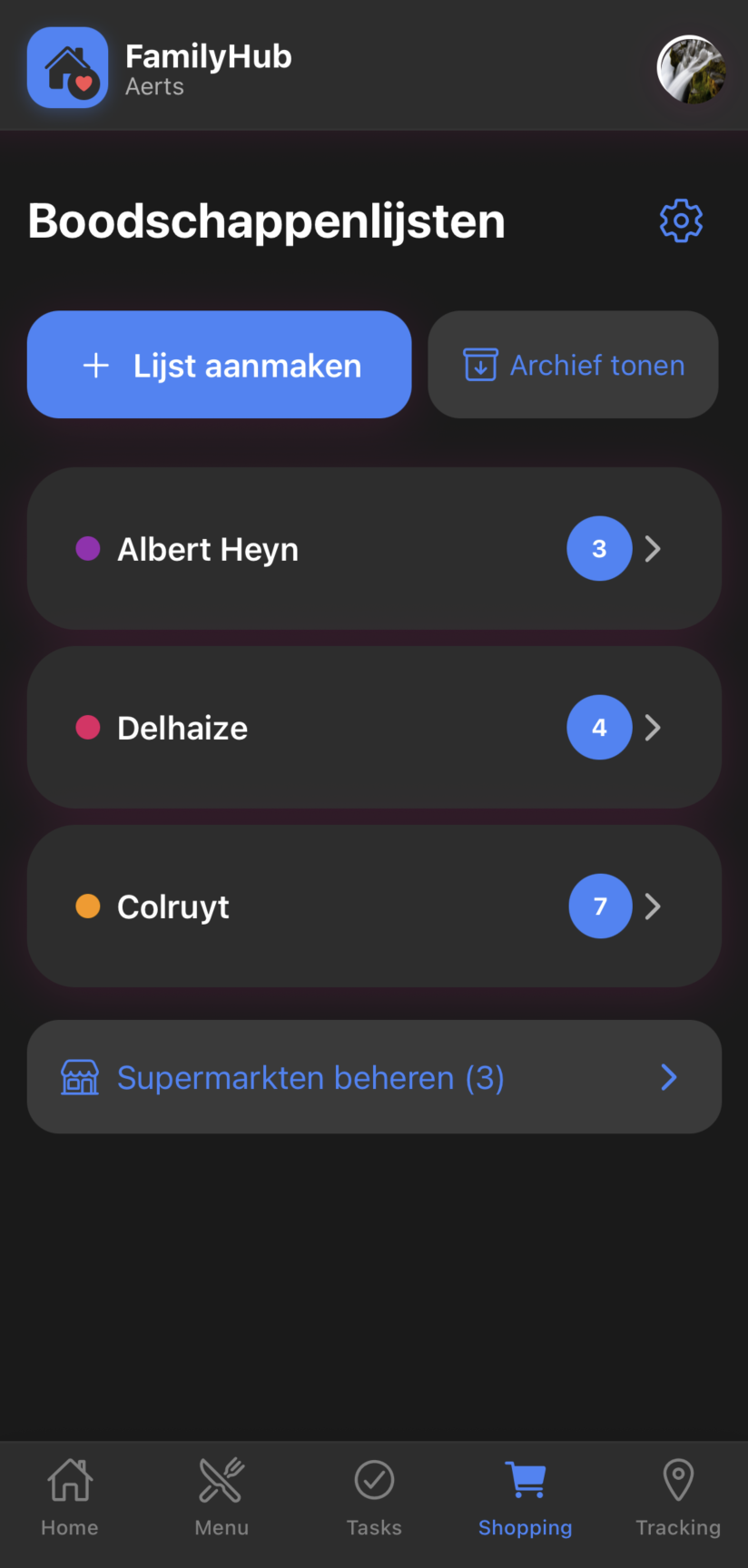Screen dimensions: 748x1568
Task: Click the plus icon on Lijst aanmaken
Action: coord(95,364)
